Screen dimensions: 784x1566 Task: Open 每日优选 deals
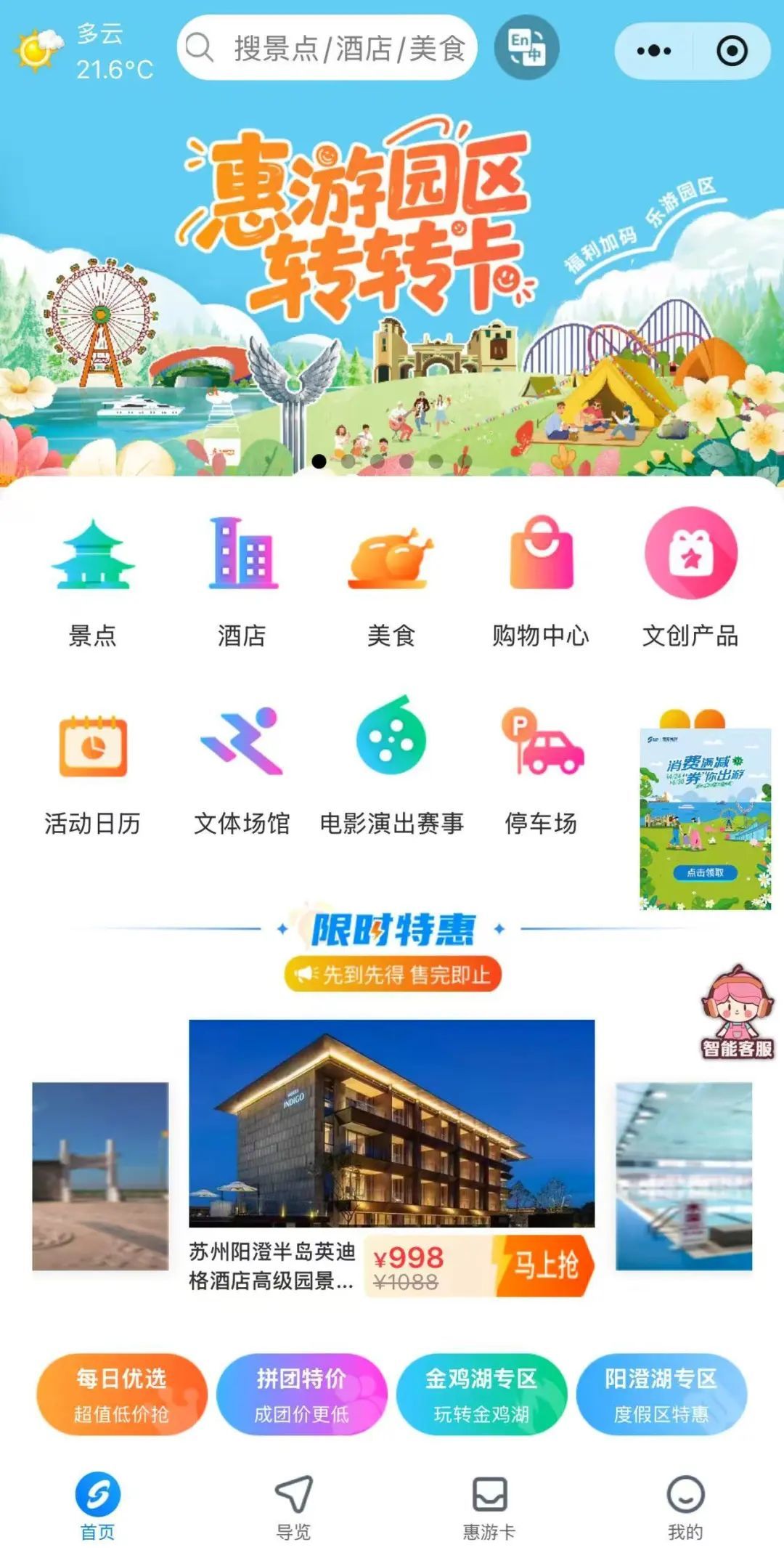pyautogui.click(x=121, y=1394)
